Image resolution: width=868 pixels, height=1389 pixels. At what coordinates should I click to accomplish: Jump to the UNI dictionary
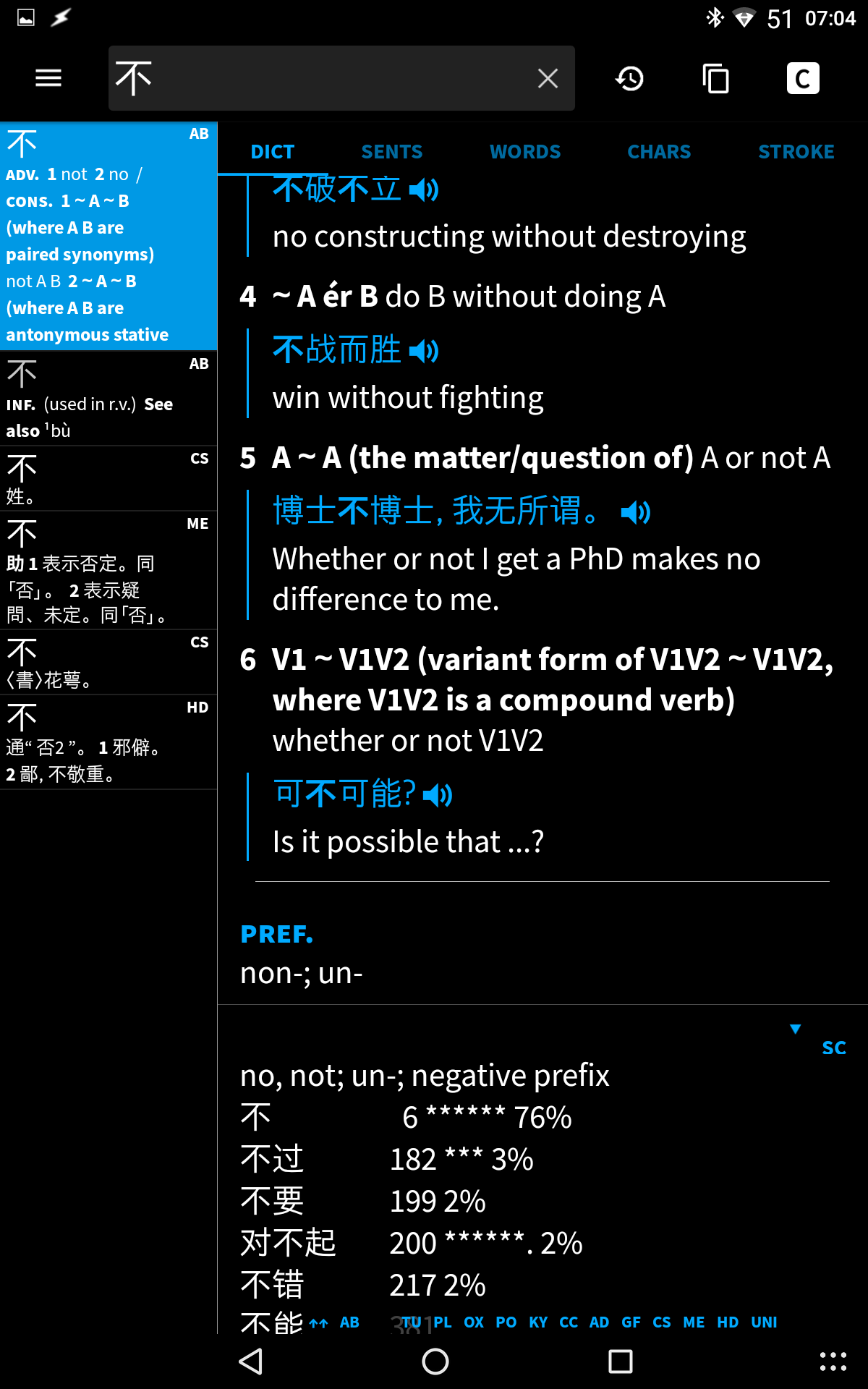pyautogui.click(x=764, y=1322)
